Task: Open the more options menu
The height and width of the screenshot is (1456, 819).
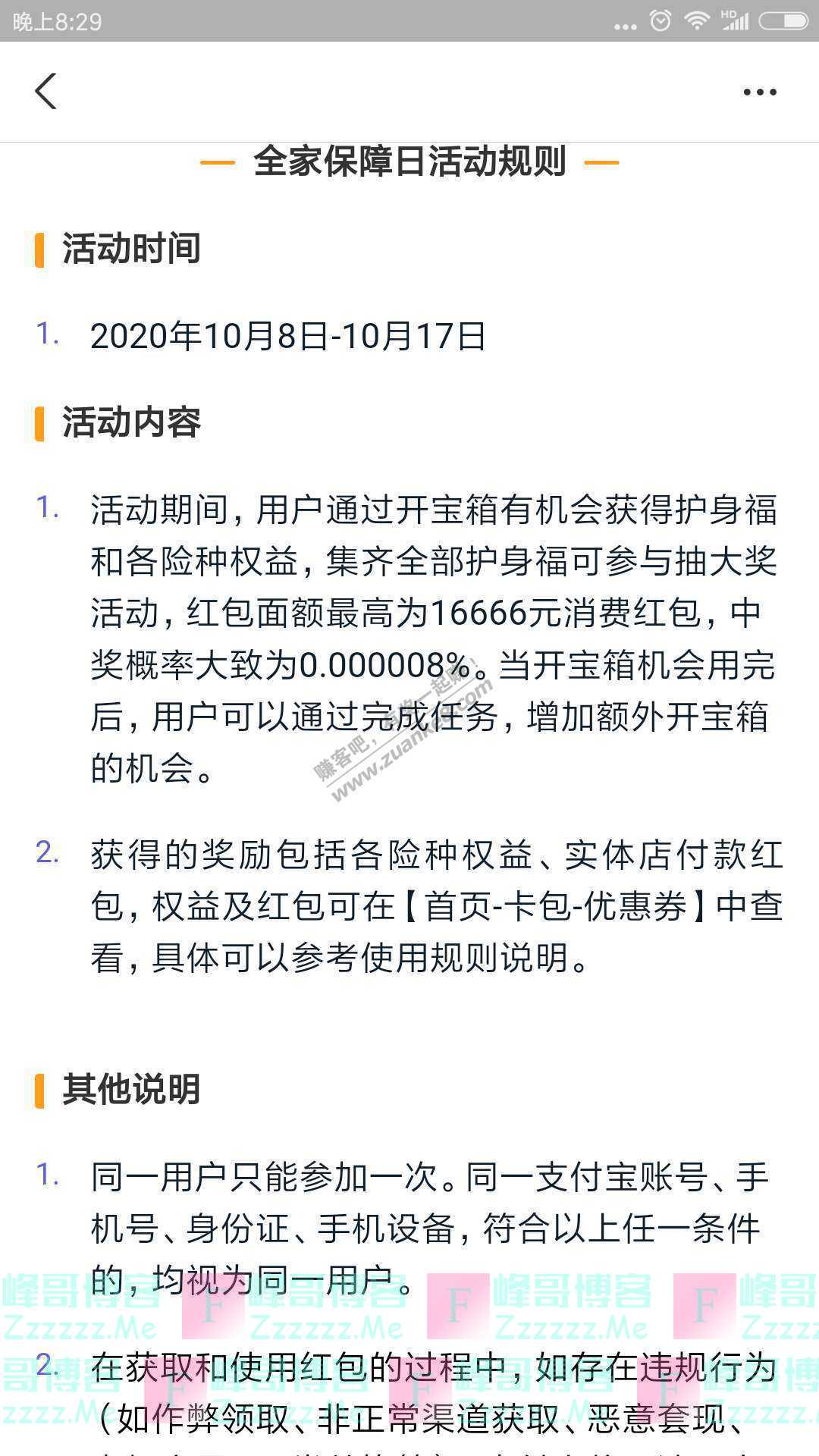Action: pos(761,91)
